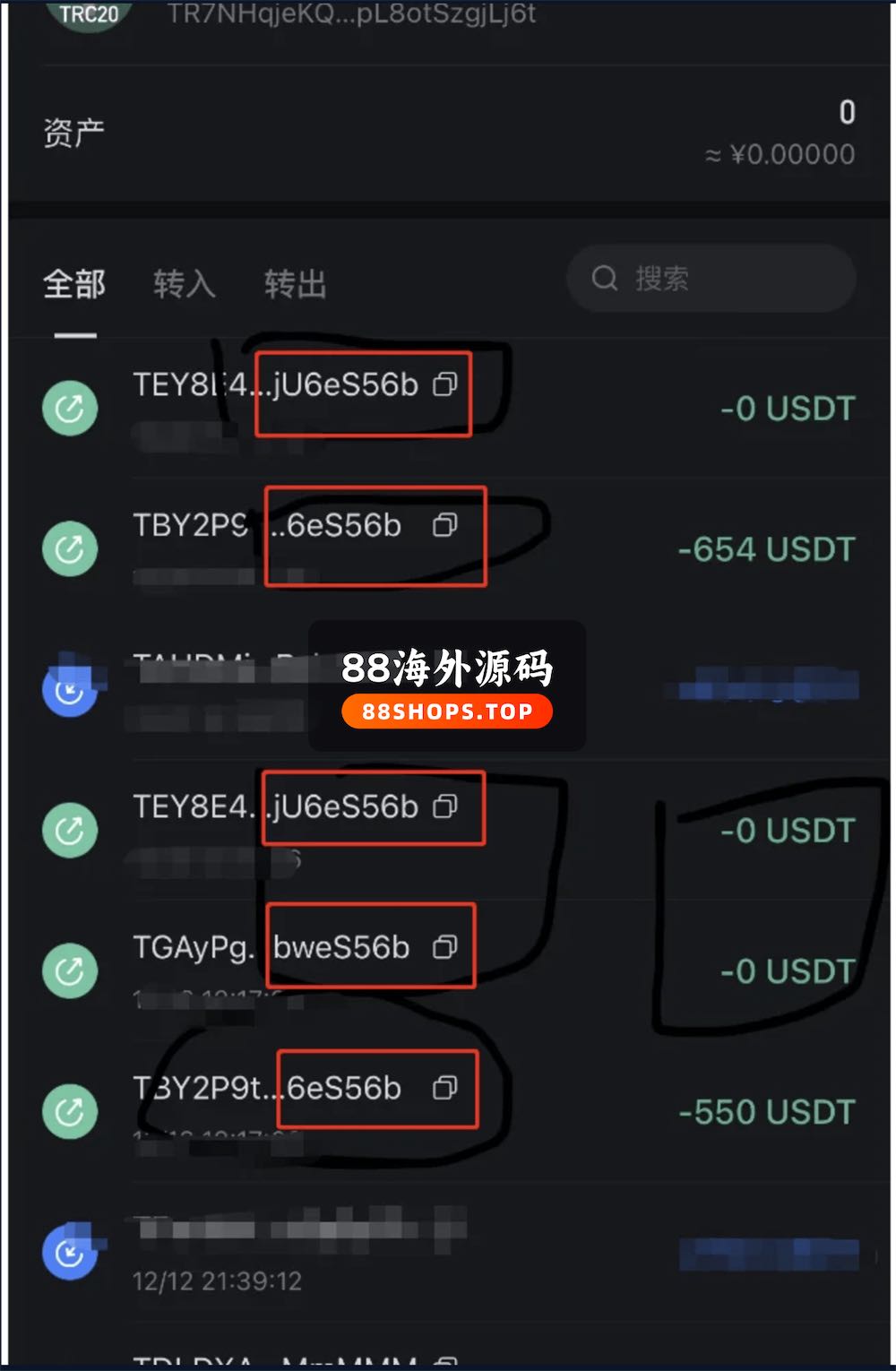Open the transaction dated 12/12 21:39:12
896x1371 pixels.
point(448,1253)
